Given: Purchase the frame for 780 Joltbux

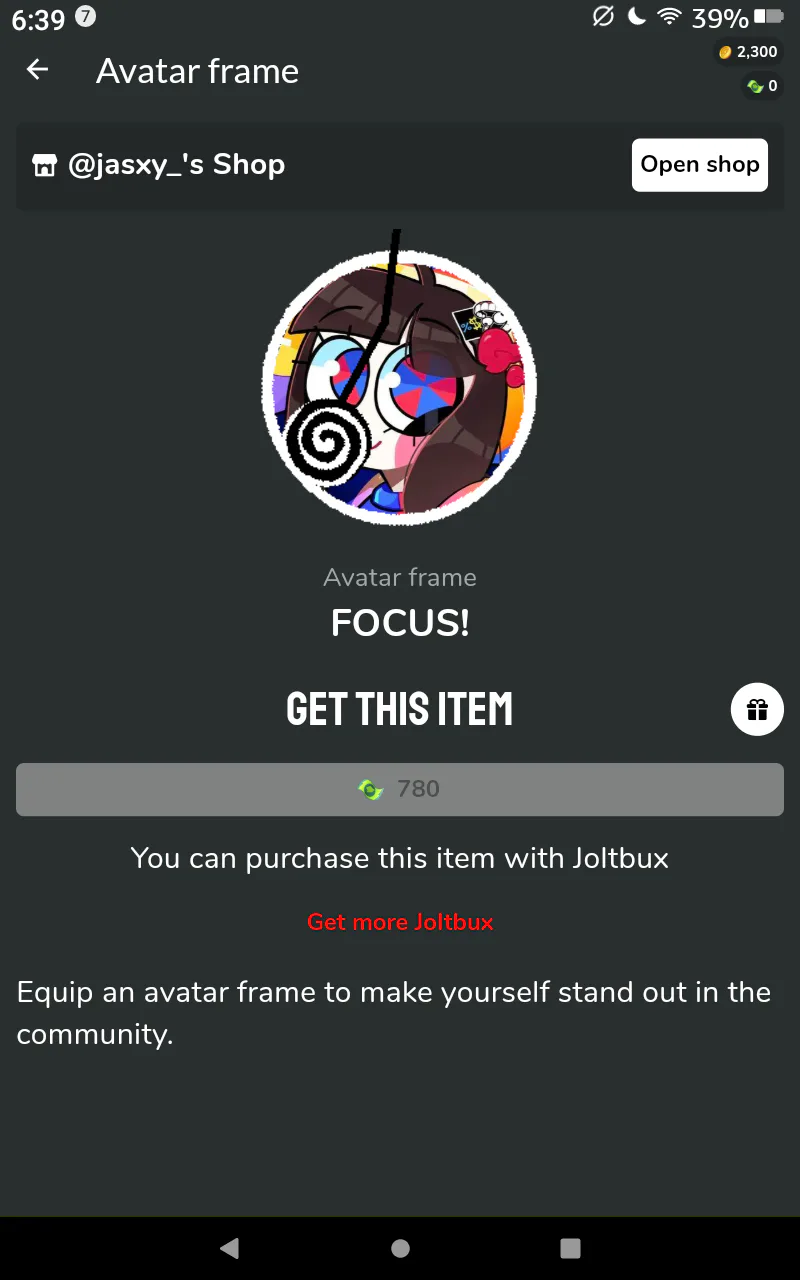Looking at the screenshot, I should 400,789.
